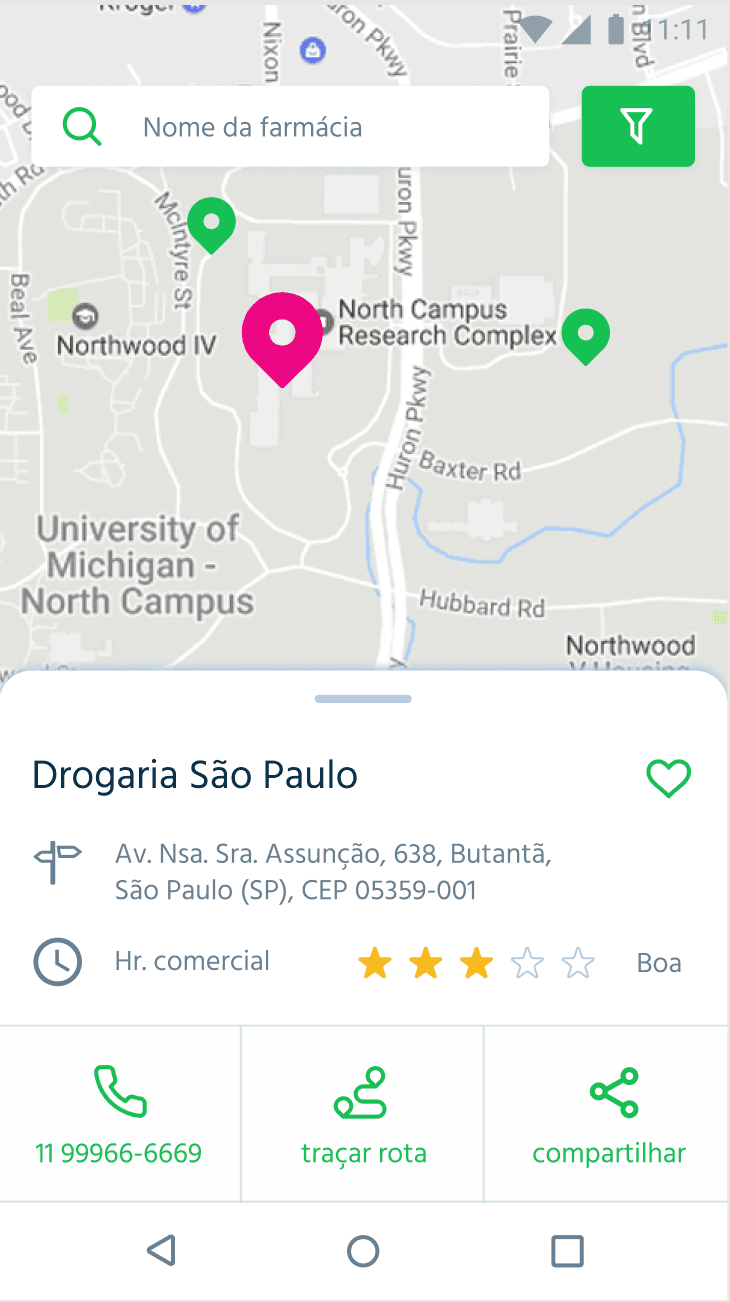The height and width of the screenshot is (1302, 730).
Task: Tap the traçar rota label
Action: point(363,1152)
